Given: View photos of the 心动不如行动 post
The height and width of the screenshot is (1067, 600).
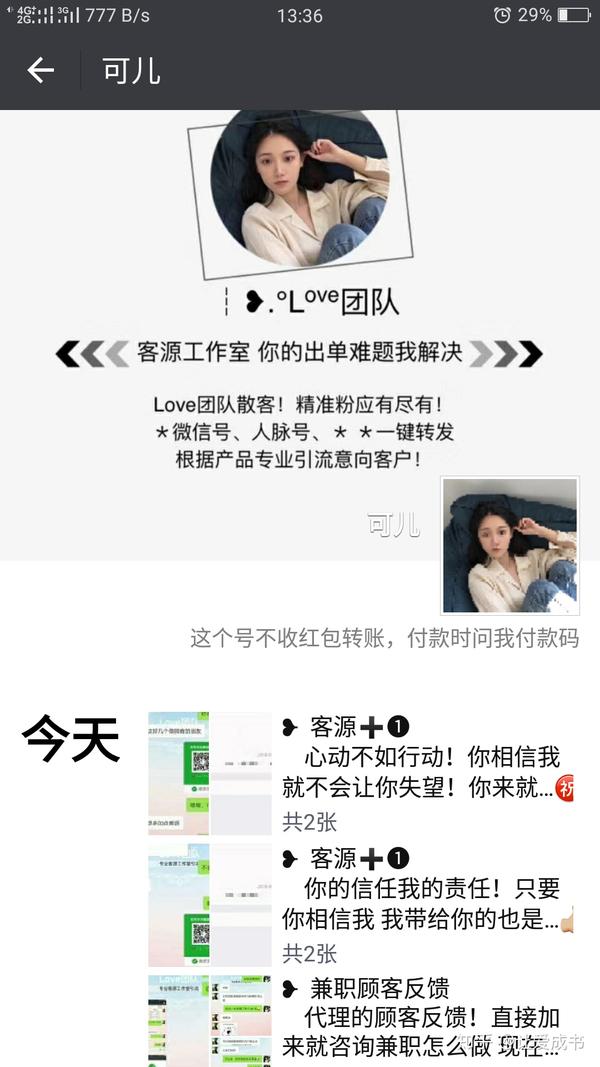Looking at the screenshot, I should tap(210, 772).
